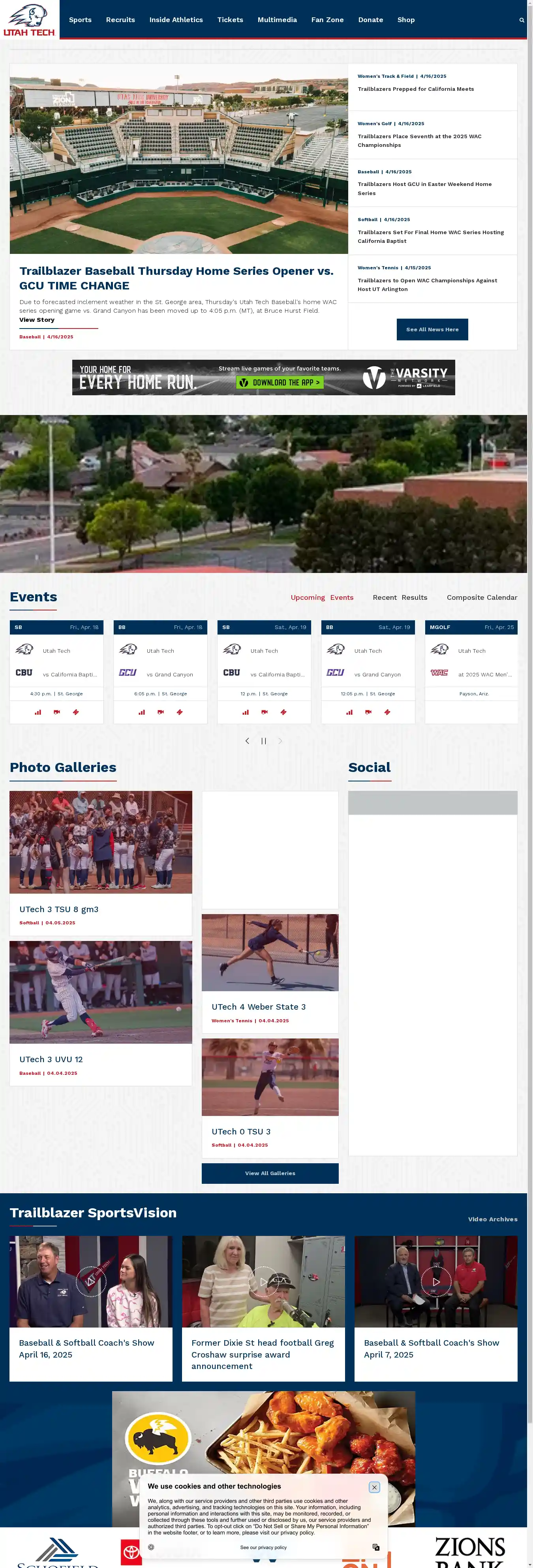533x1568 pixels.
Task: Go to the Shop section
Action: [x=406, y=20]
